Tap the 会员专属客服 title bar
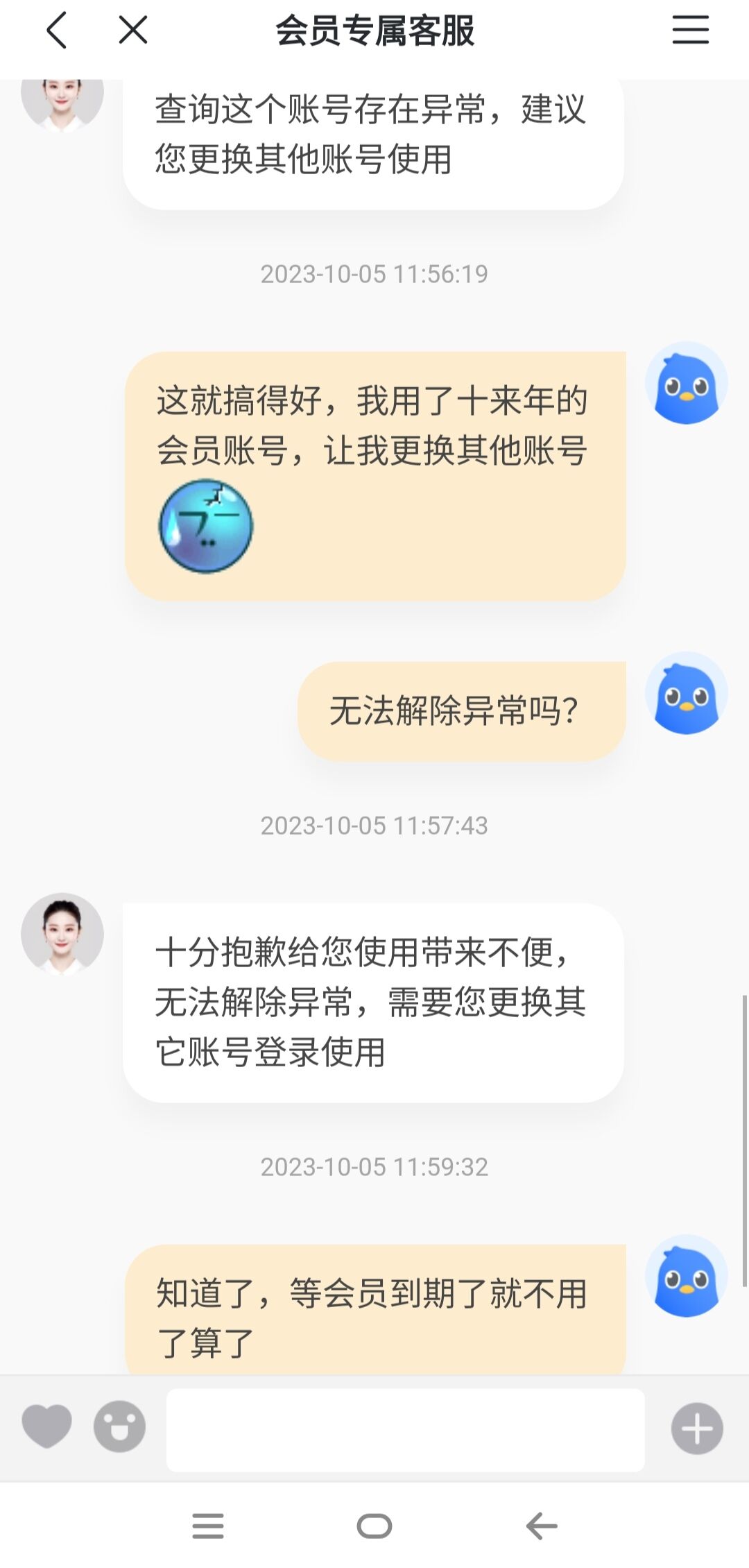The image size is (749, 1568). (374, 31)
